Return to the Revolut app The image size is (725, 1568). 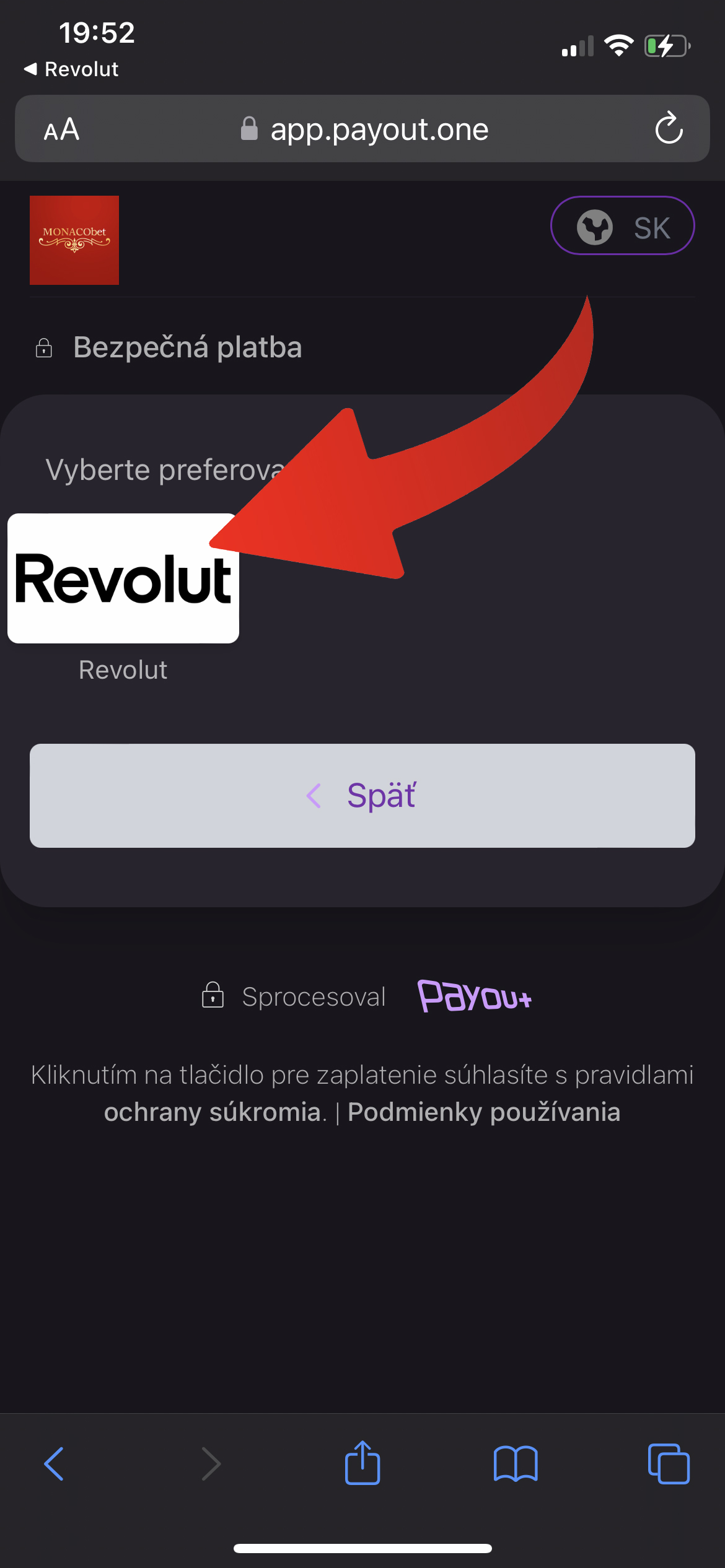(71, 69)
